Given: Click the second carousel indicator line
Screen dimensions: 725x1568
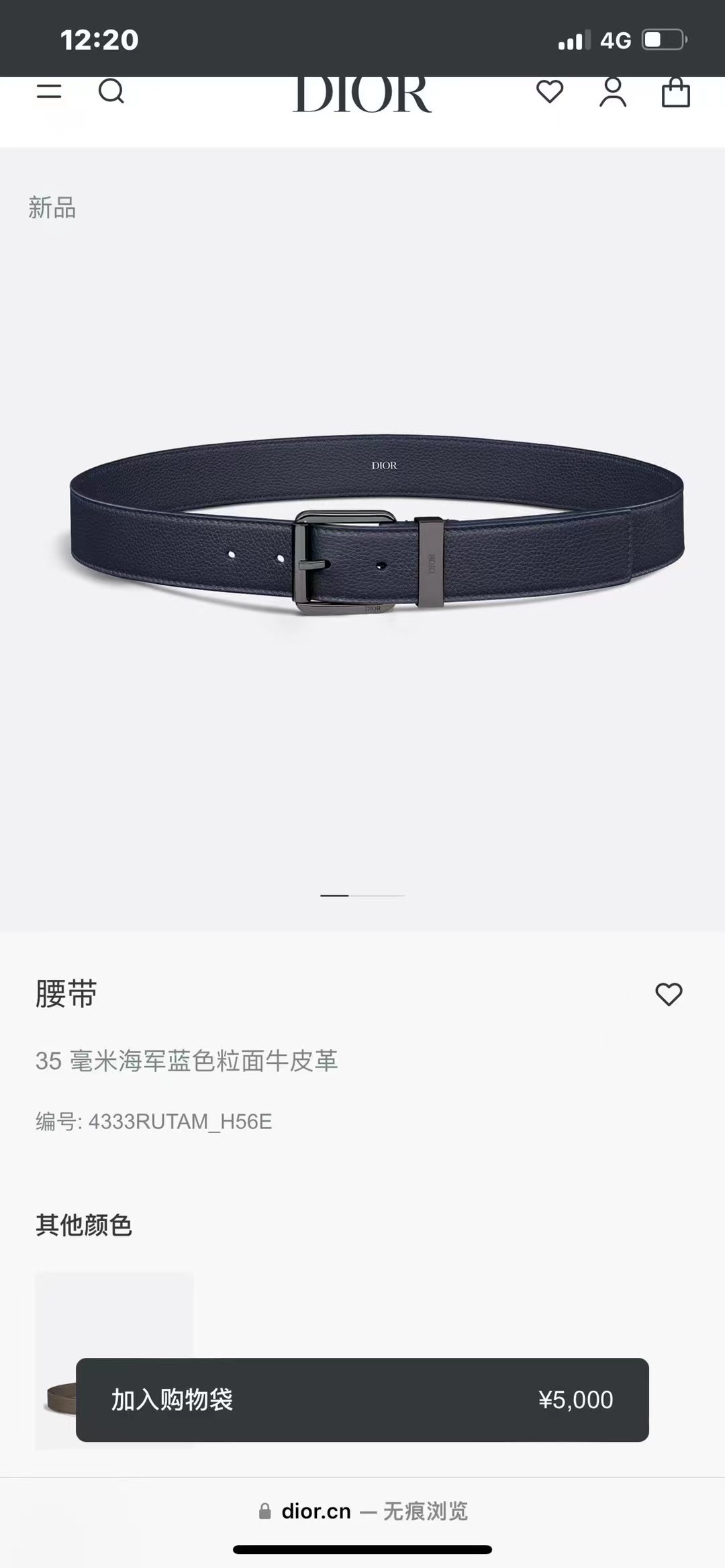Looking at the screenshot, I should (376, 896).
